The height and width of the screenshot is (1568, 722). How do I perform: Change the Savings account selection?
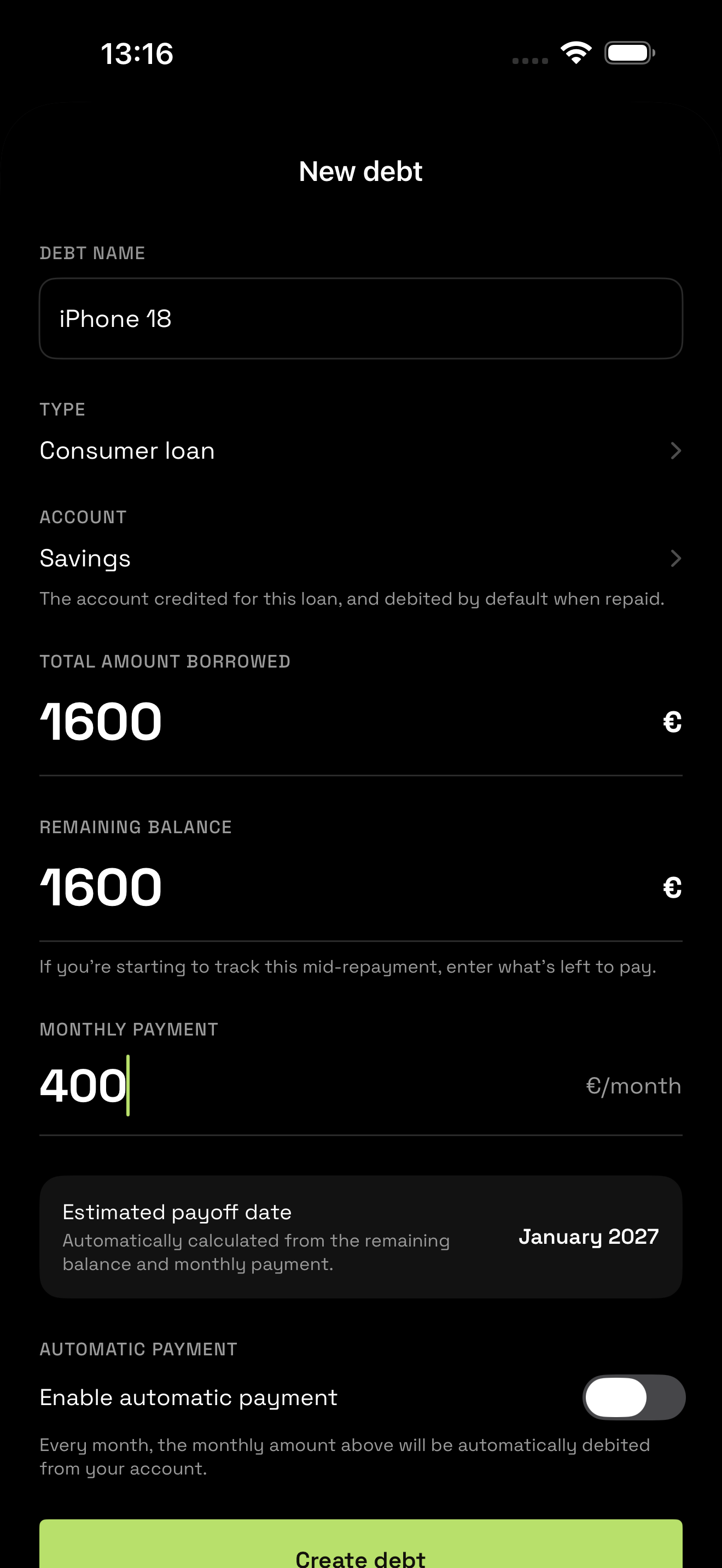[x=361, y=558]
